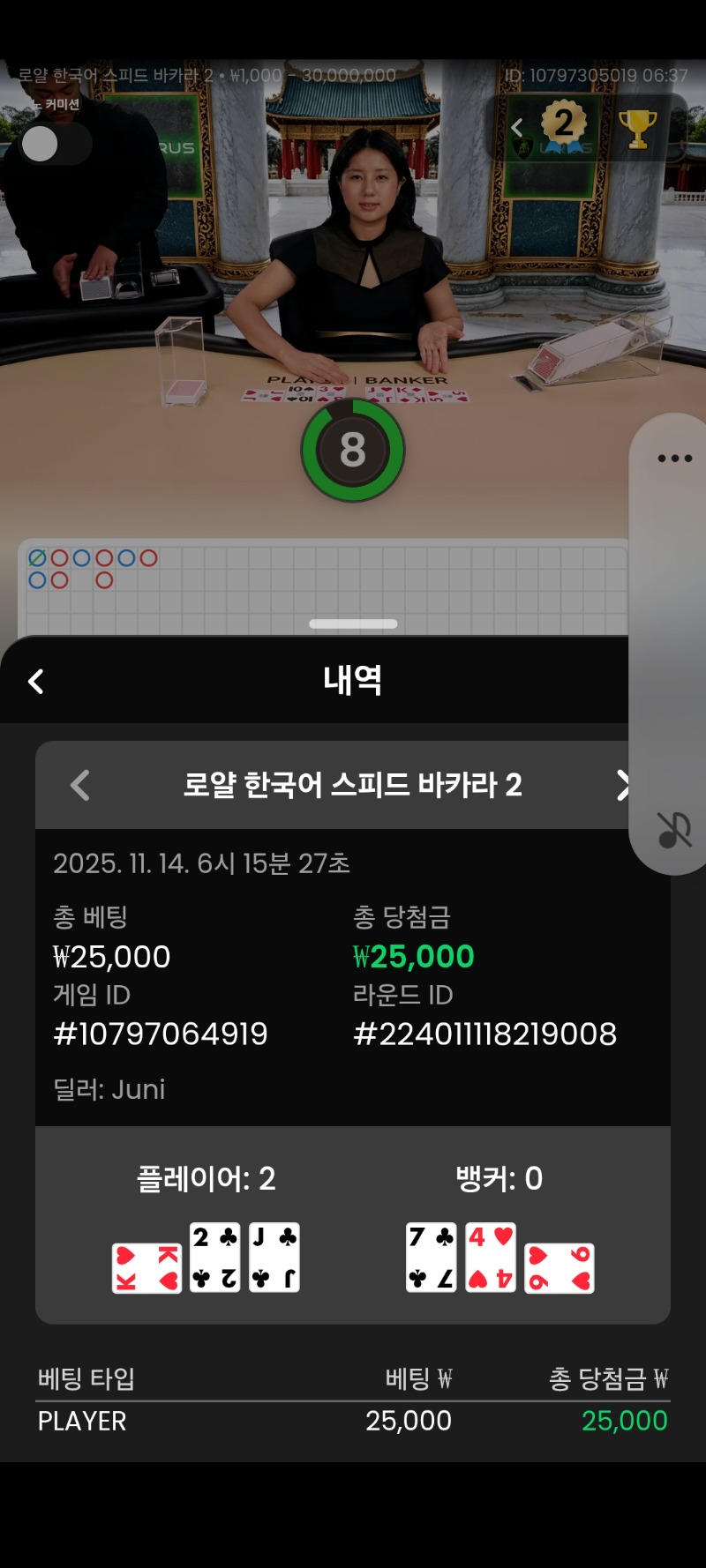Viewport: 706px width, 1568px height.
Task: View previous round with left chevron
Action: 80,784
